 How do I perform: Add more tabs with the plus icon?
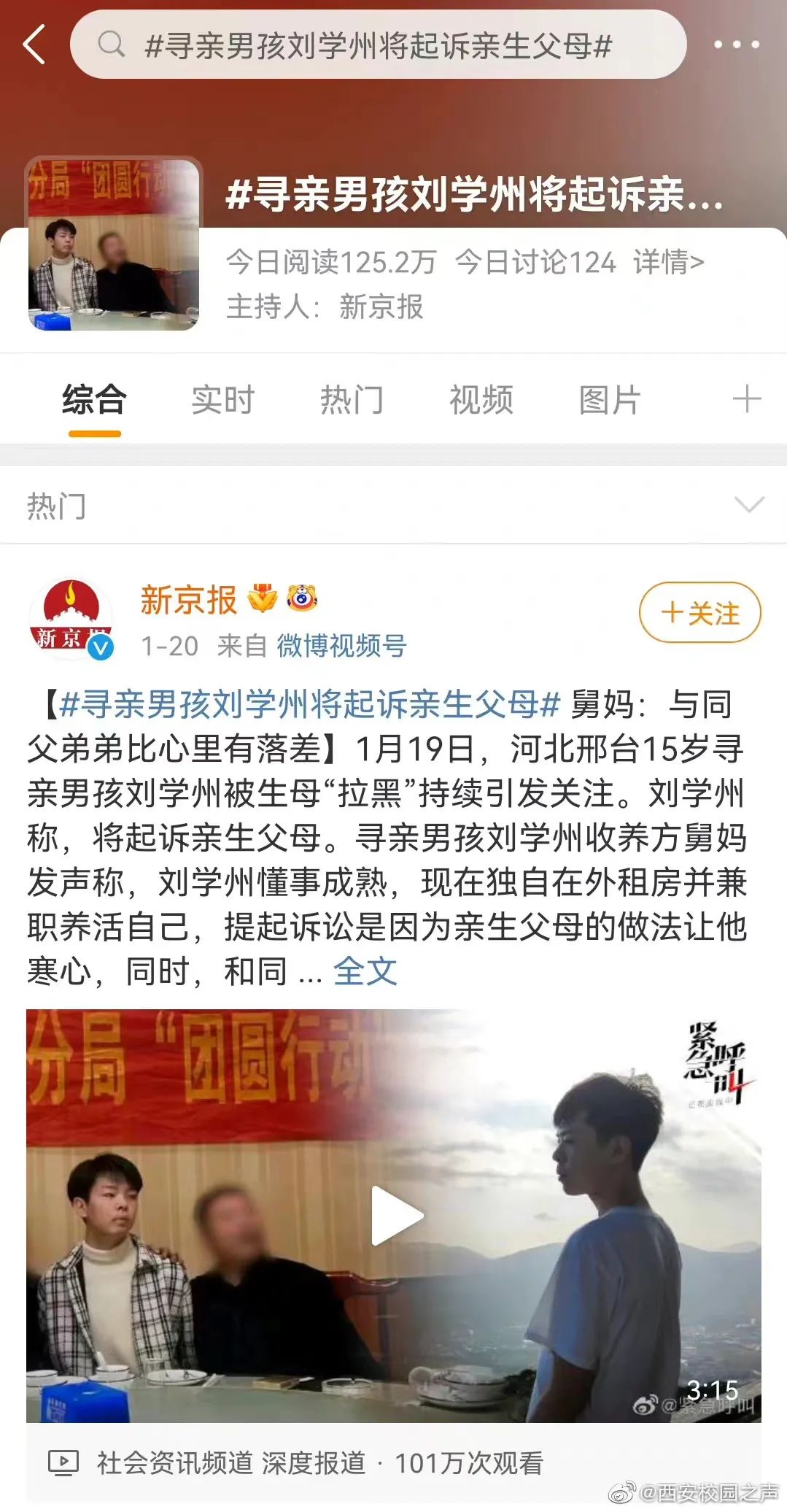tap(746, 399)
